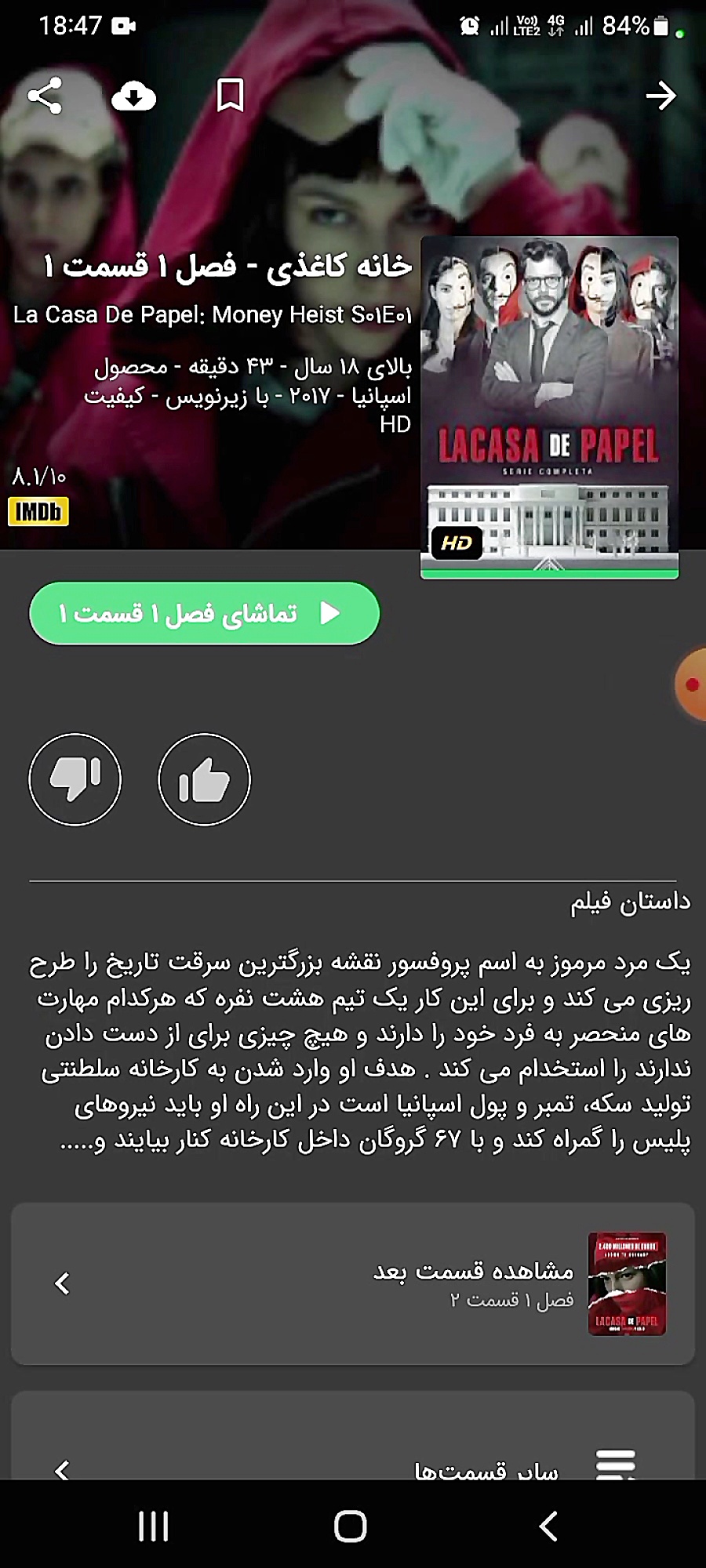The image size is (706, 1568).
Task: Open next episode card فصل ۱ قسمت ۲
Action: click(353, 1283)
